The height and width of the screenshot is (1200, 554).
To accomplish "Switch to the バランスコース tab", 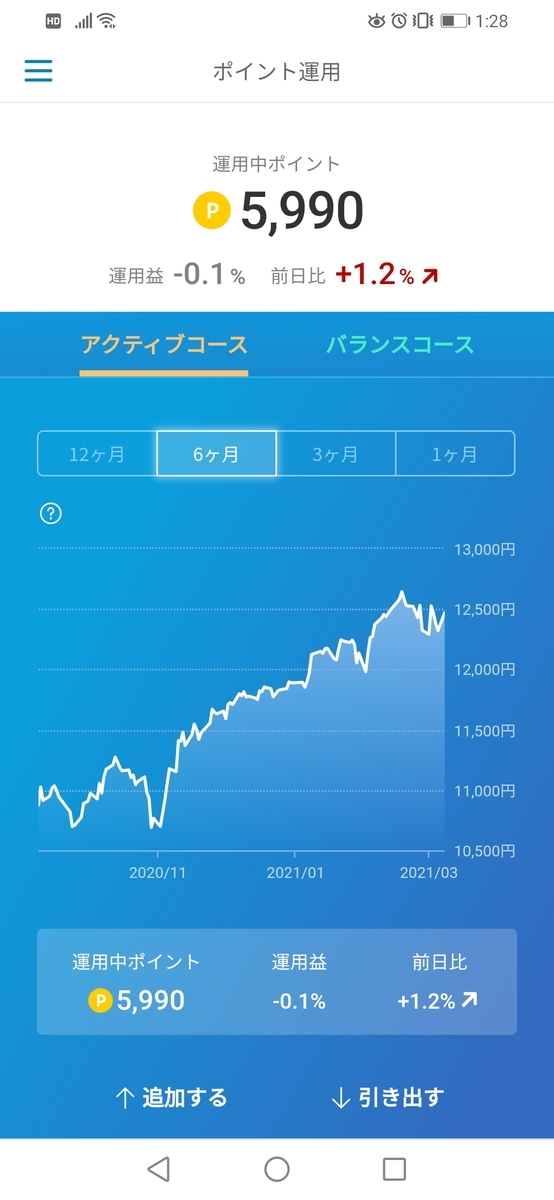I will pos(400,346).
